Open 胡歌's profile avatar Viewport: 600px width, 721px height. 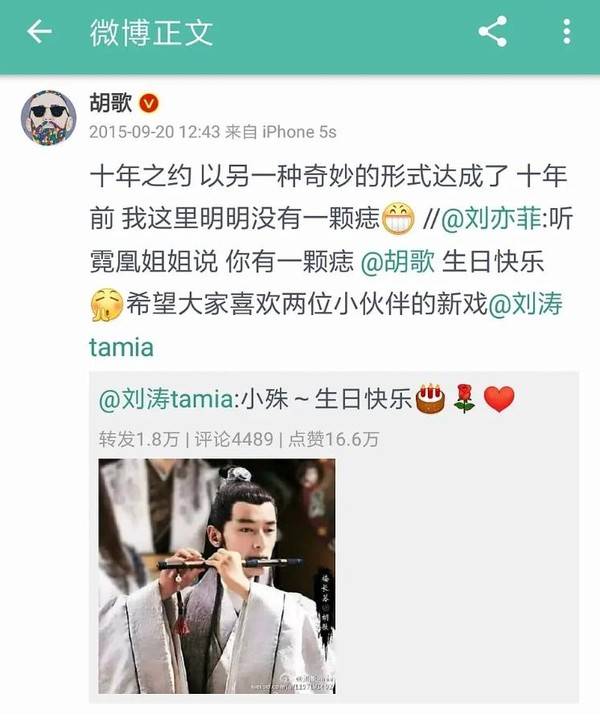[49, 116]
